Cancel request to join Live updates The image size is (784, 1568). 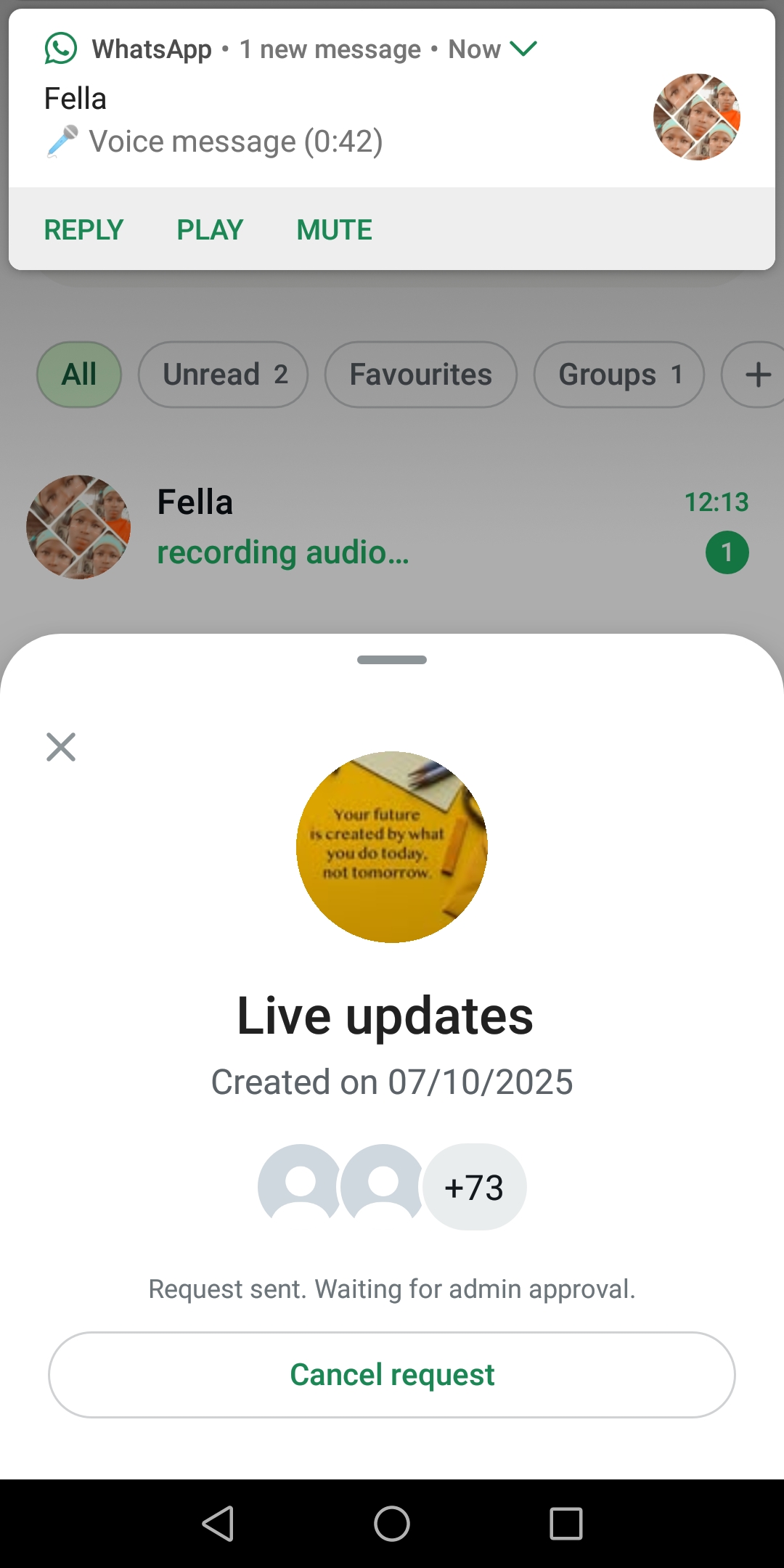pos(392,1375)
